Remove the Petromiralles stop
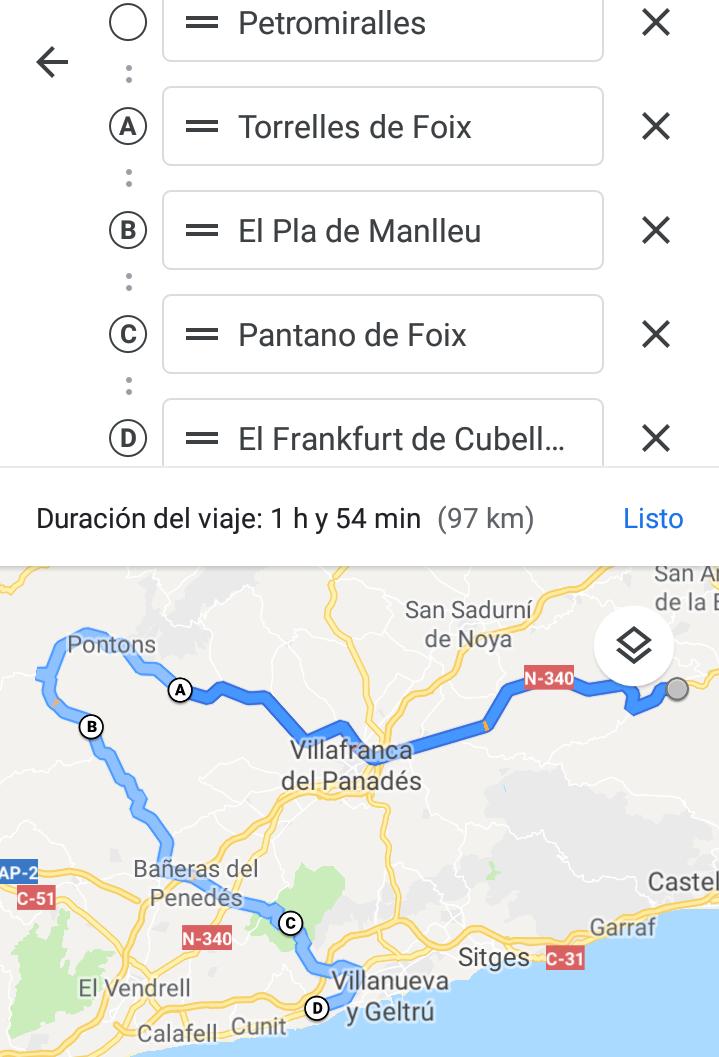The image size is (719, 1057). point(655,23)
